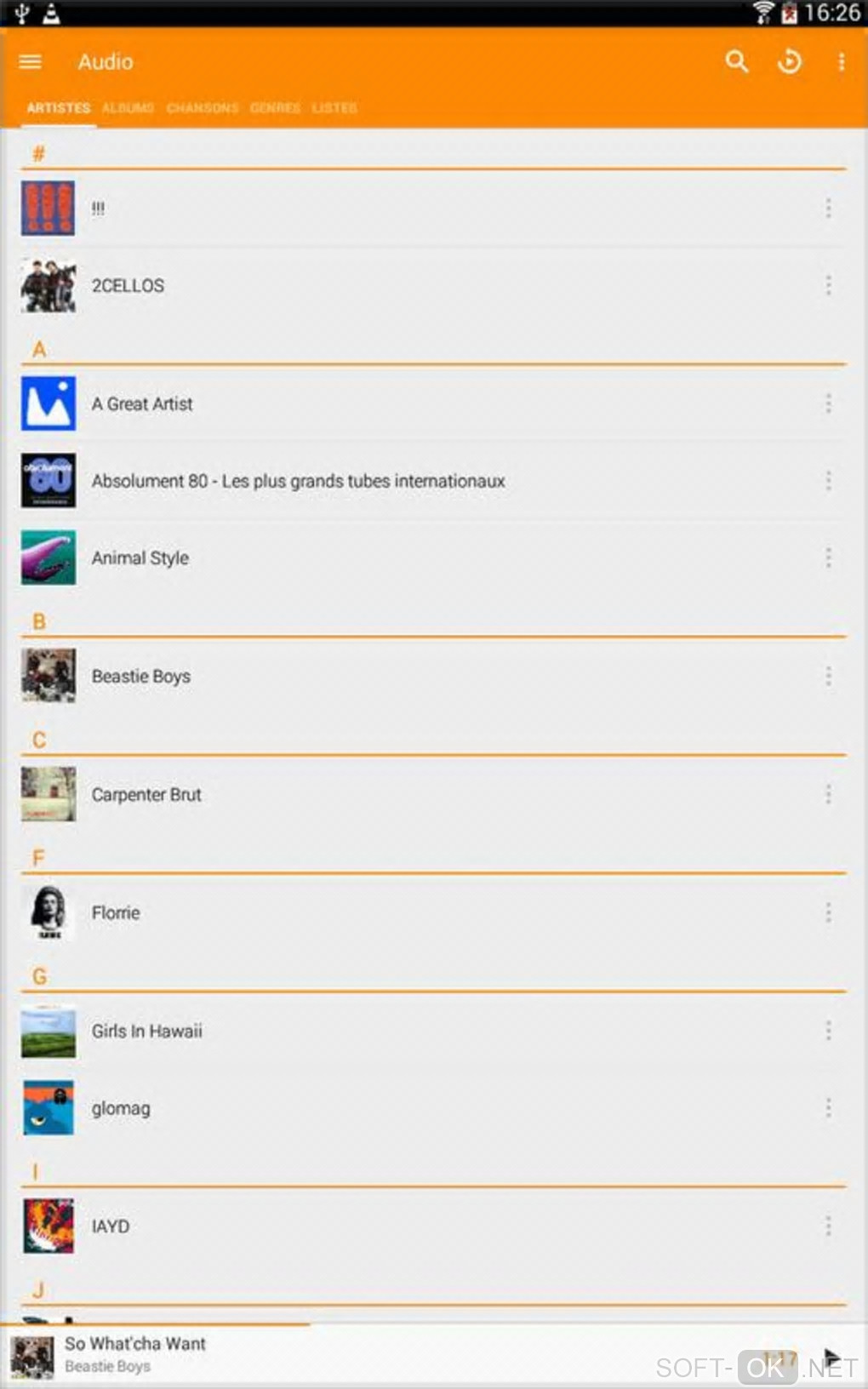This screenshot has height=1389, width=868.
Task: Select artist glomag
Action: coord(121,1108)
